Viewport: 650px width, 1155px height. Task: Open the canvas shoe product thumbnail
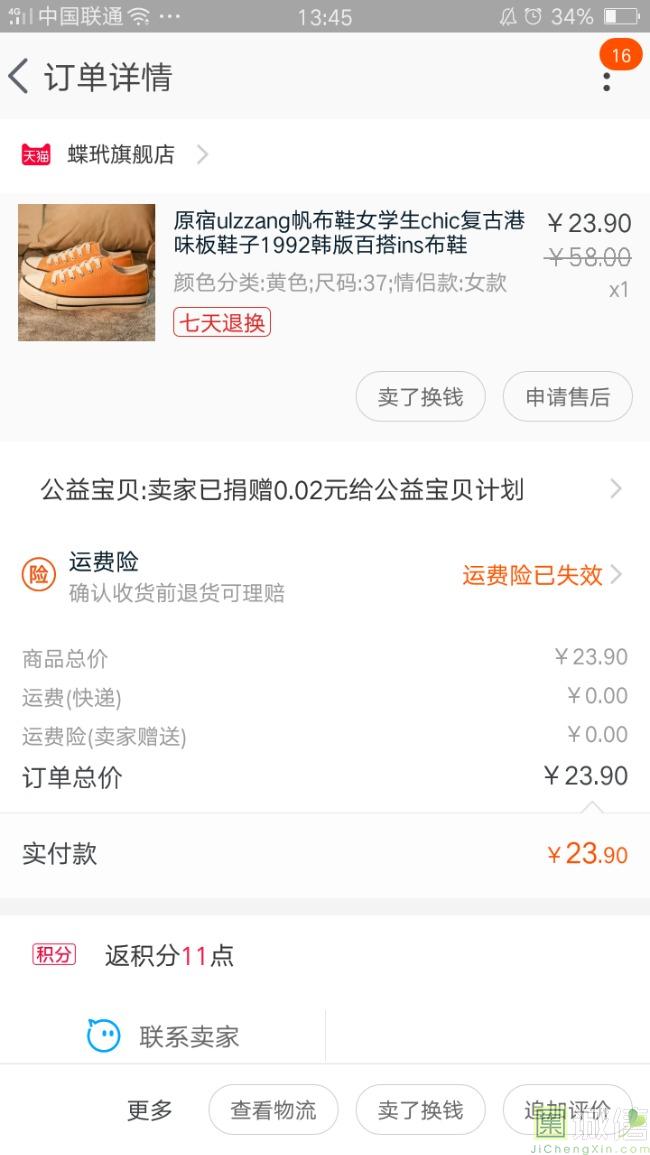tap(87, 273)
